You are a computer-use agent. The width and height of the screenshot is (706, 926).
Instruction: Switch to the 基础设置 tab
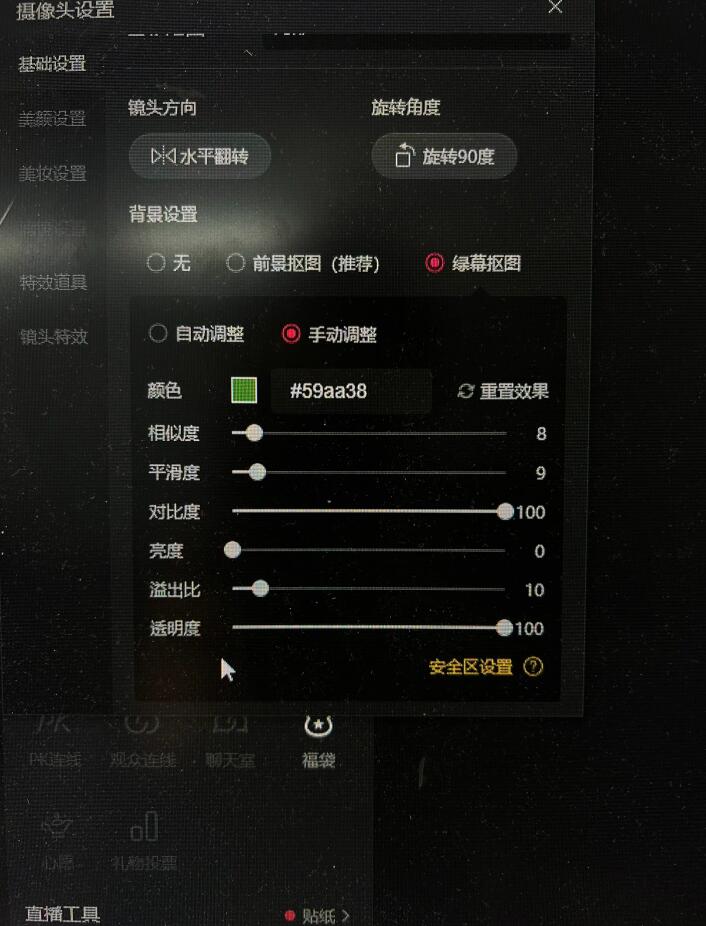coord(52,64)
